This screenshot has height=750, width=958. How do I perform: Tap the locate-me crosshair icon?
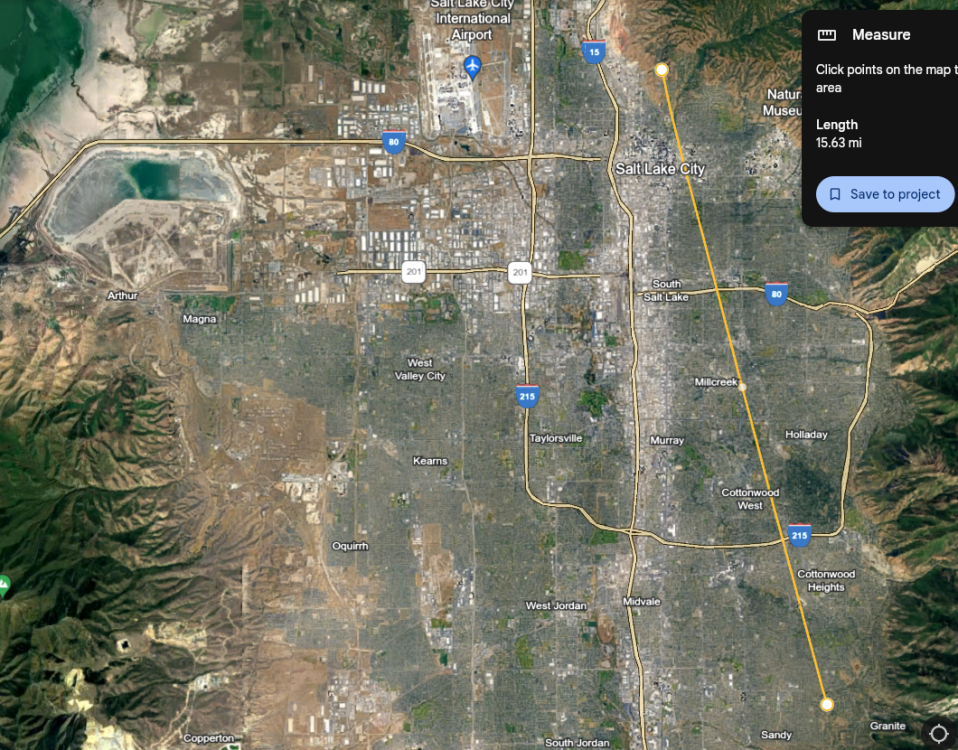pyautogui.click(x=938, y=733)
